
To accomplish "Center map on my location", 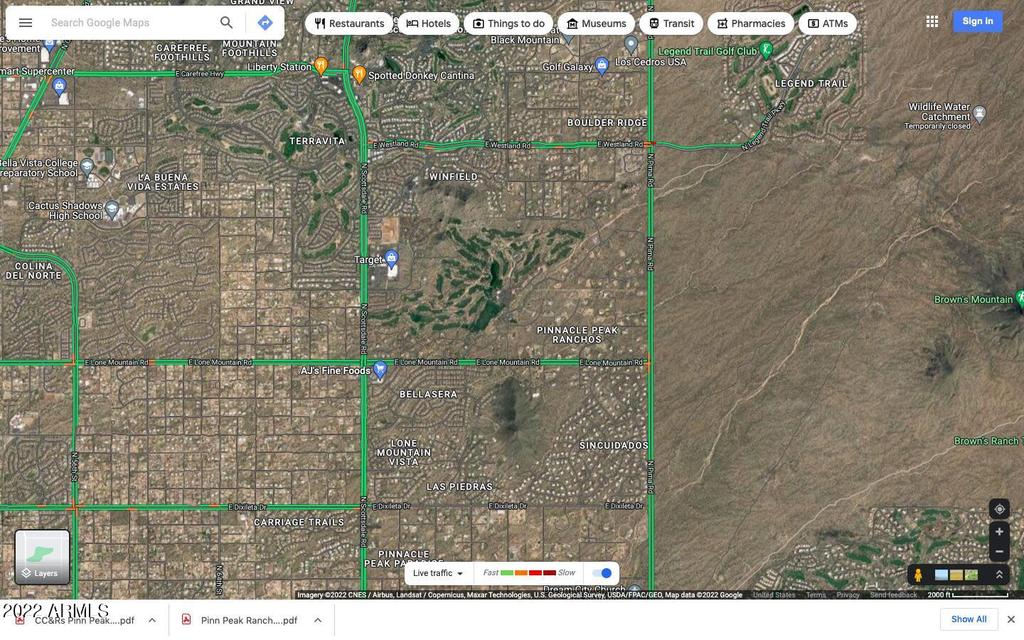I will point(999,509).
